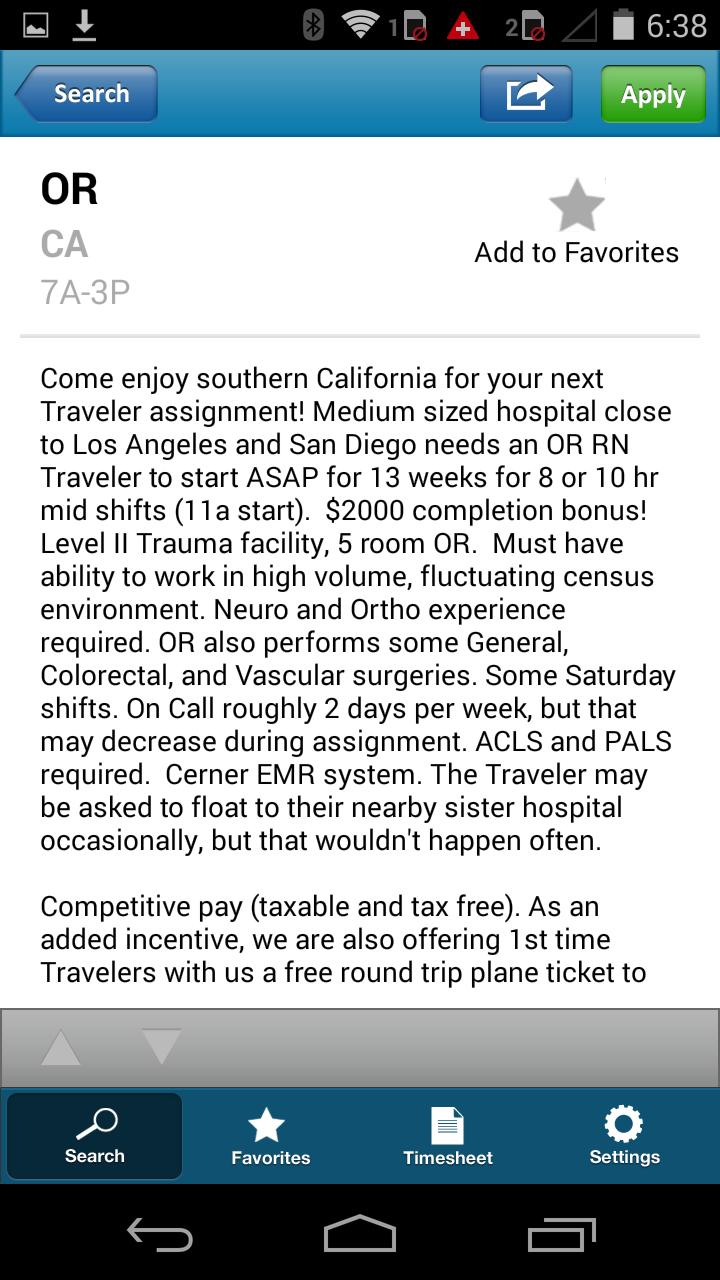Tap the share/export icon in the top bar
Image resolution: width=720 pixels, height=1280 pixels.
point(525,93)
